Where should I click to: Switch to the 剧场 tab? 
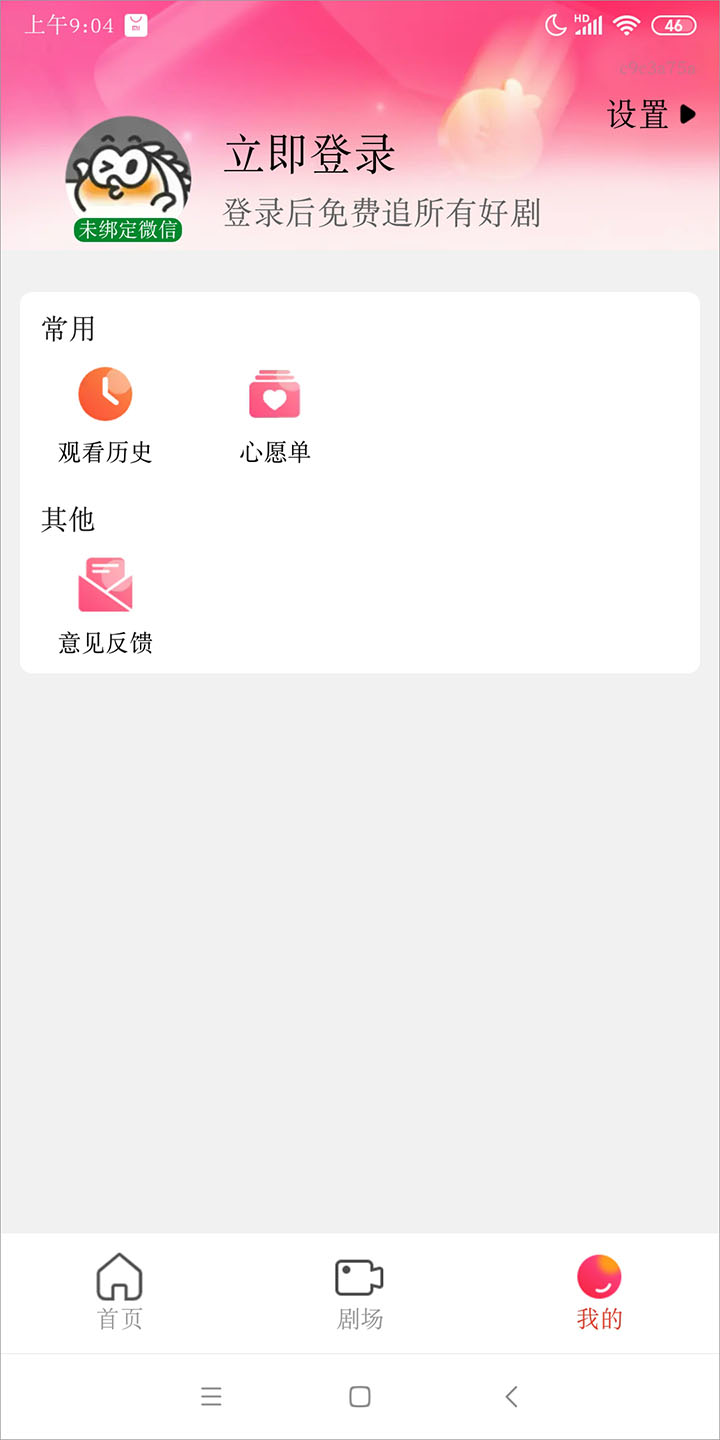[359, 1292]
